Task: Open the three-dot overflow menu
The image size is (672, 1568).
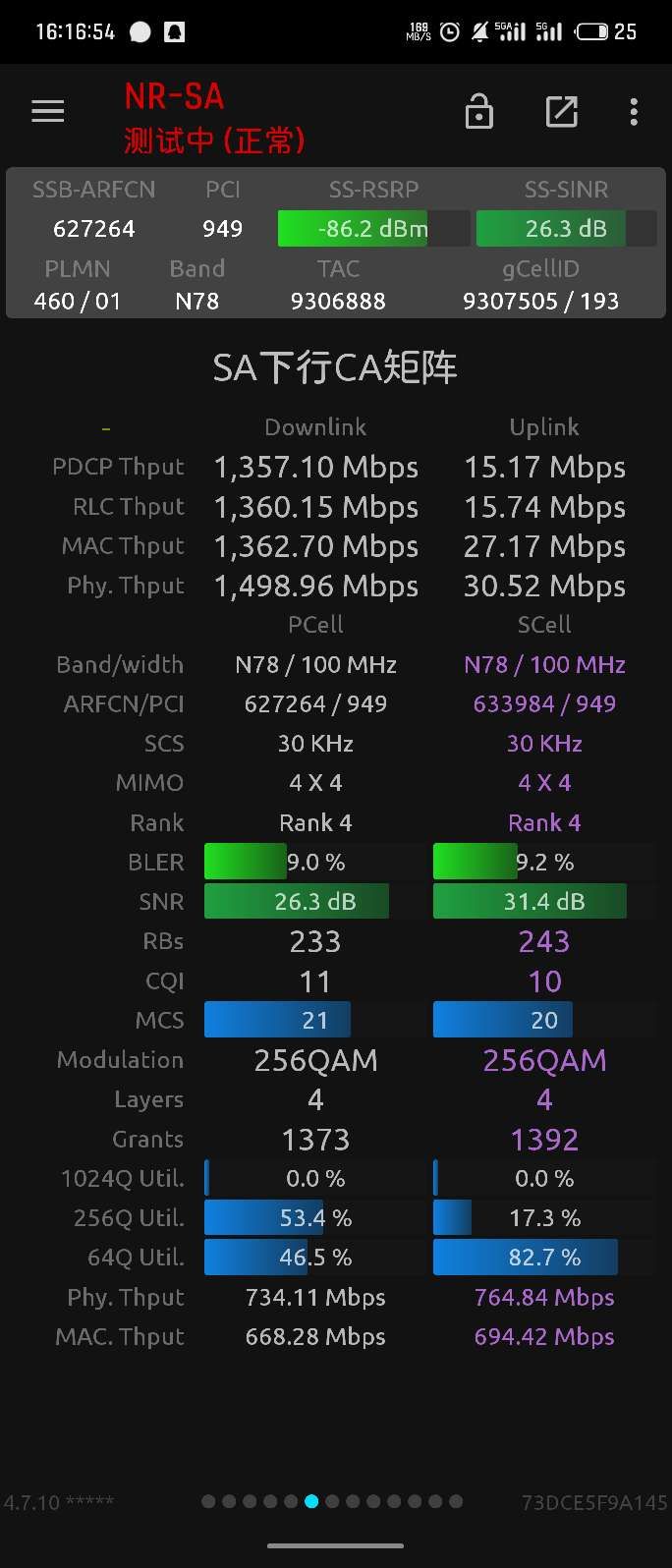Action: tap(634, 112)
